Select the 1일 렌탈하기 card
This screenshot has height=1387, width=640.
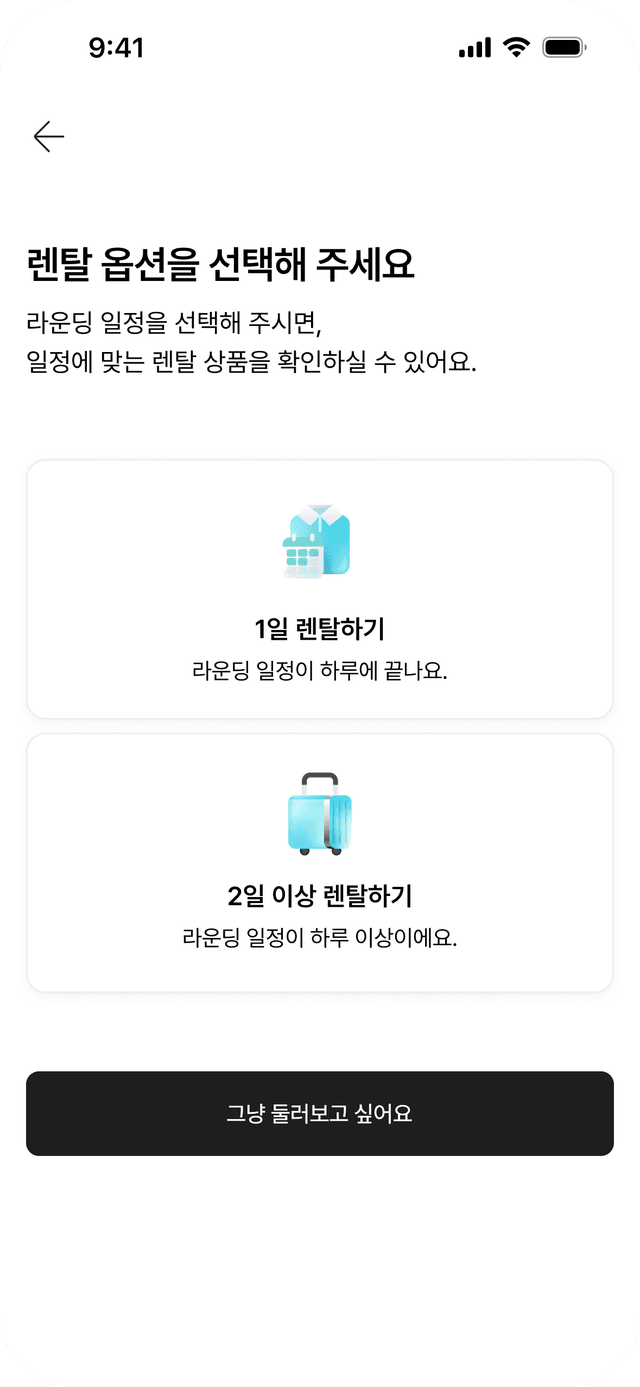320,589
